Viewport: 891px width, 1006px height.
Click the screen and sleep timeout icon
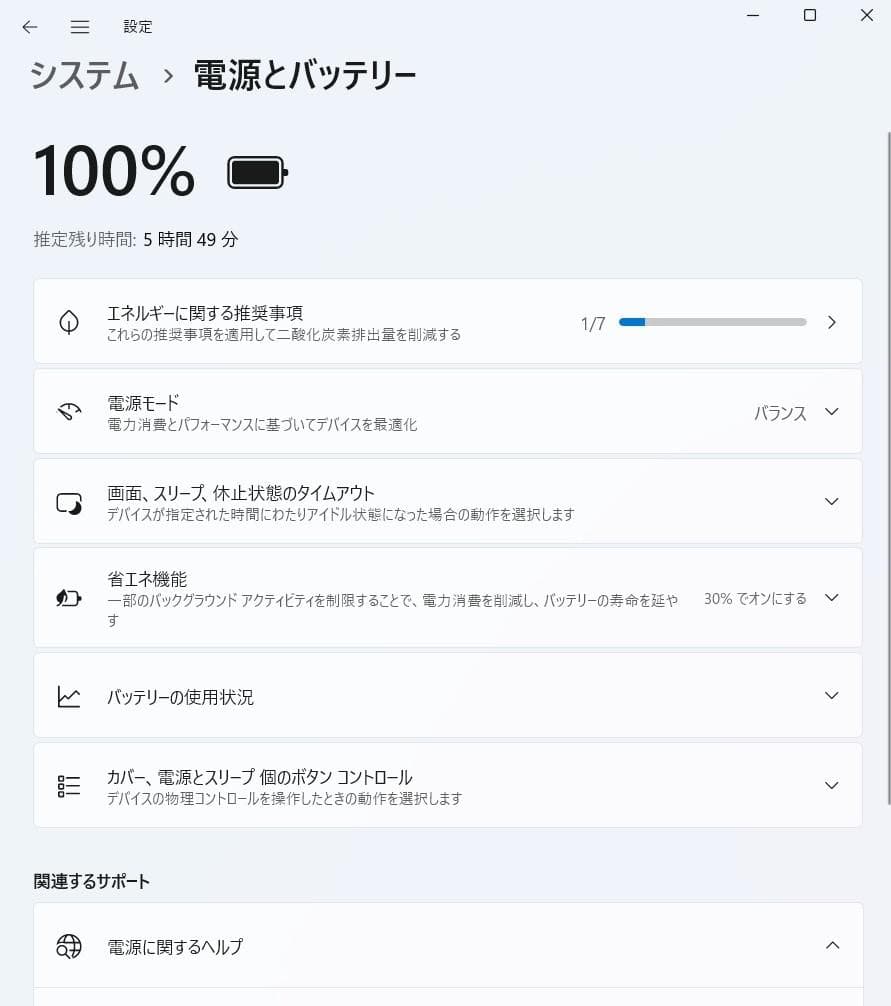69,501
